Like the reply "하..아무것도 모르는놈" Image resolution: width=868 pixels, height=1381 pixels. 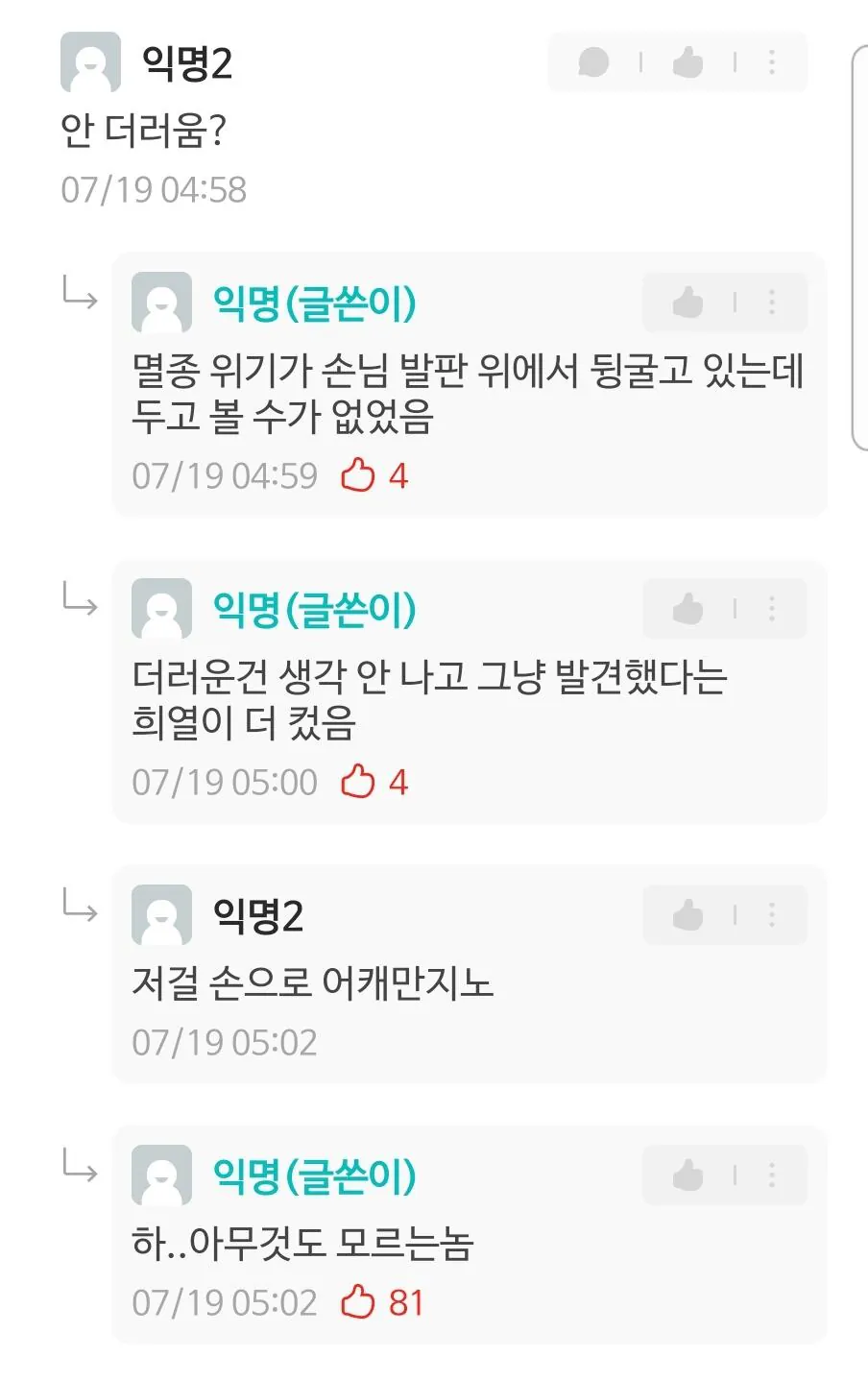point(687,1175)
